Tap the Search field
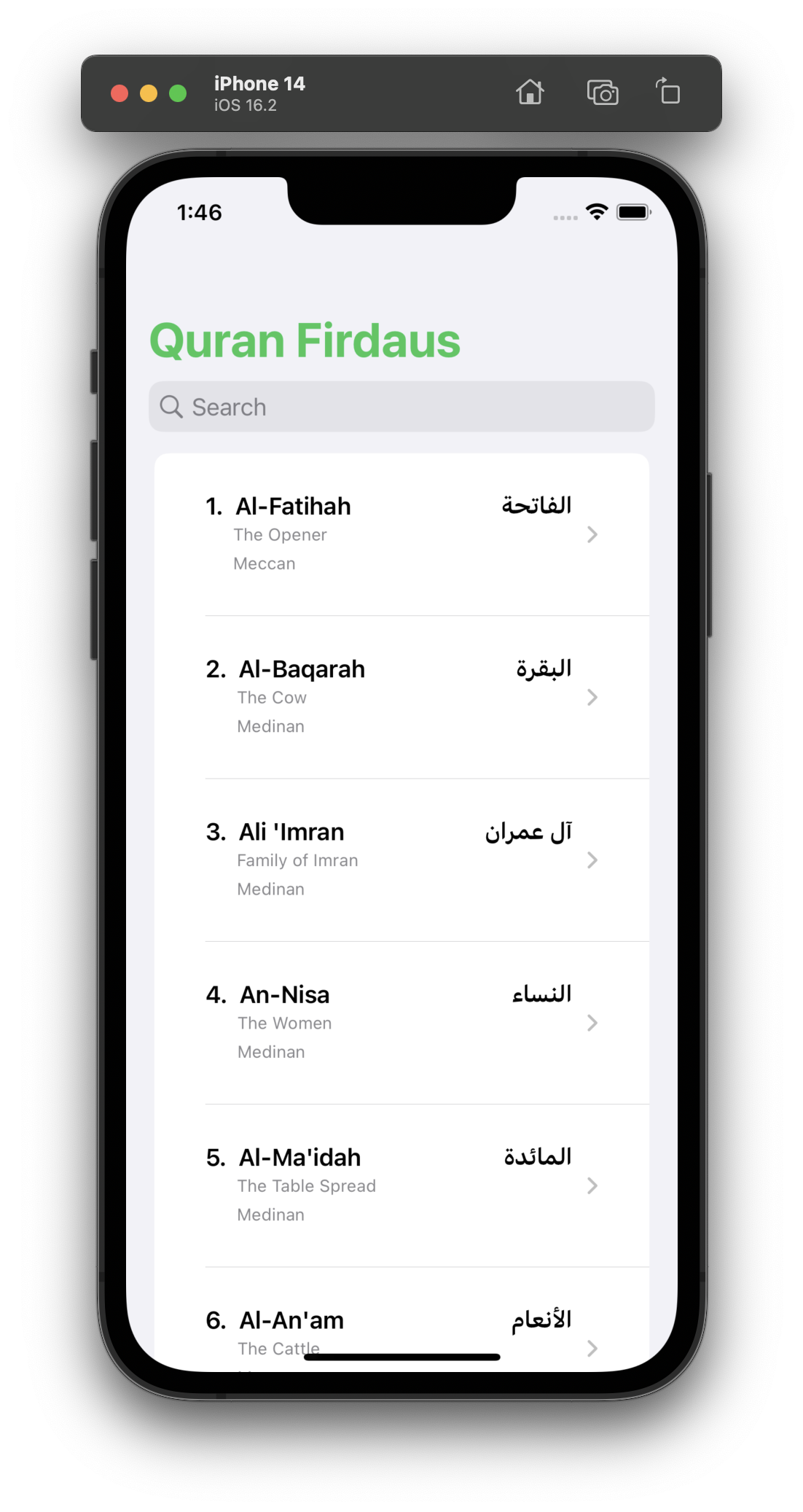Screen dimensions: 803x1512 pyautogui.click(x=401, y=407)
